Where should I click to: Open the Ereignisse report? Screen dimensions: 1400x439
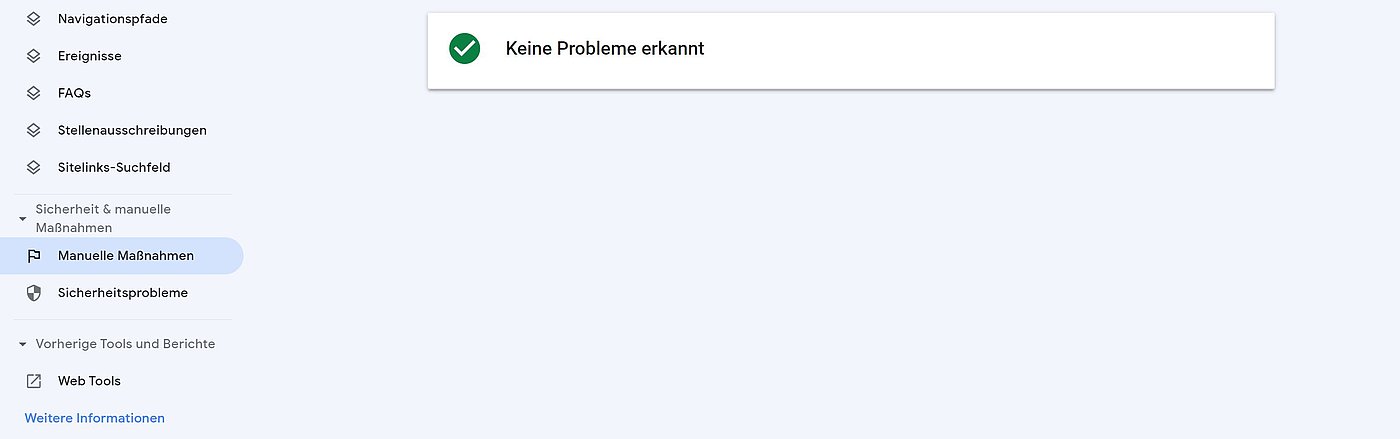click(89, 56)
